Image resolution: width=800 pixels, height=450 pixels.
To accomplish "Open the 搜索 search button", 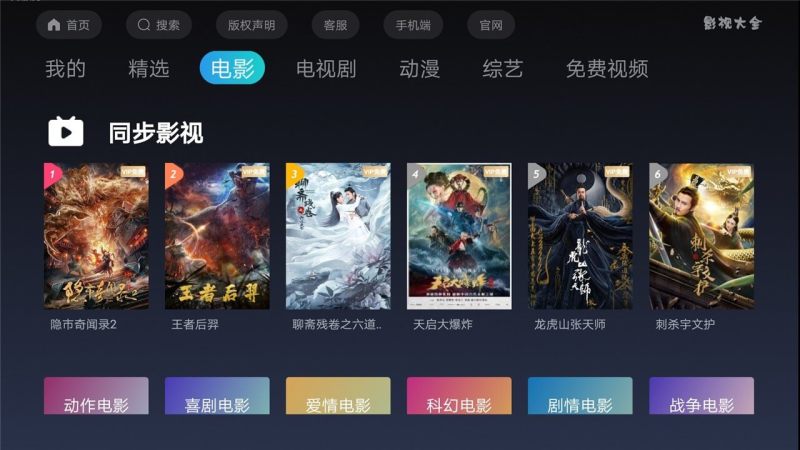I will pos(158,25).
